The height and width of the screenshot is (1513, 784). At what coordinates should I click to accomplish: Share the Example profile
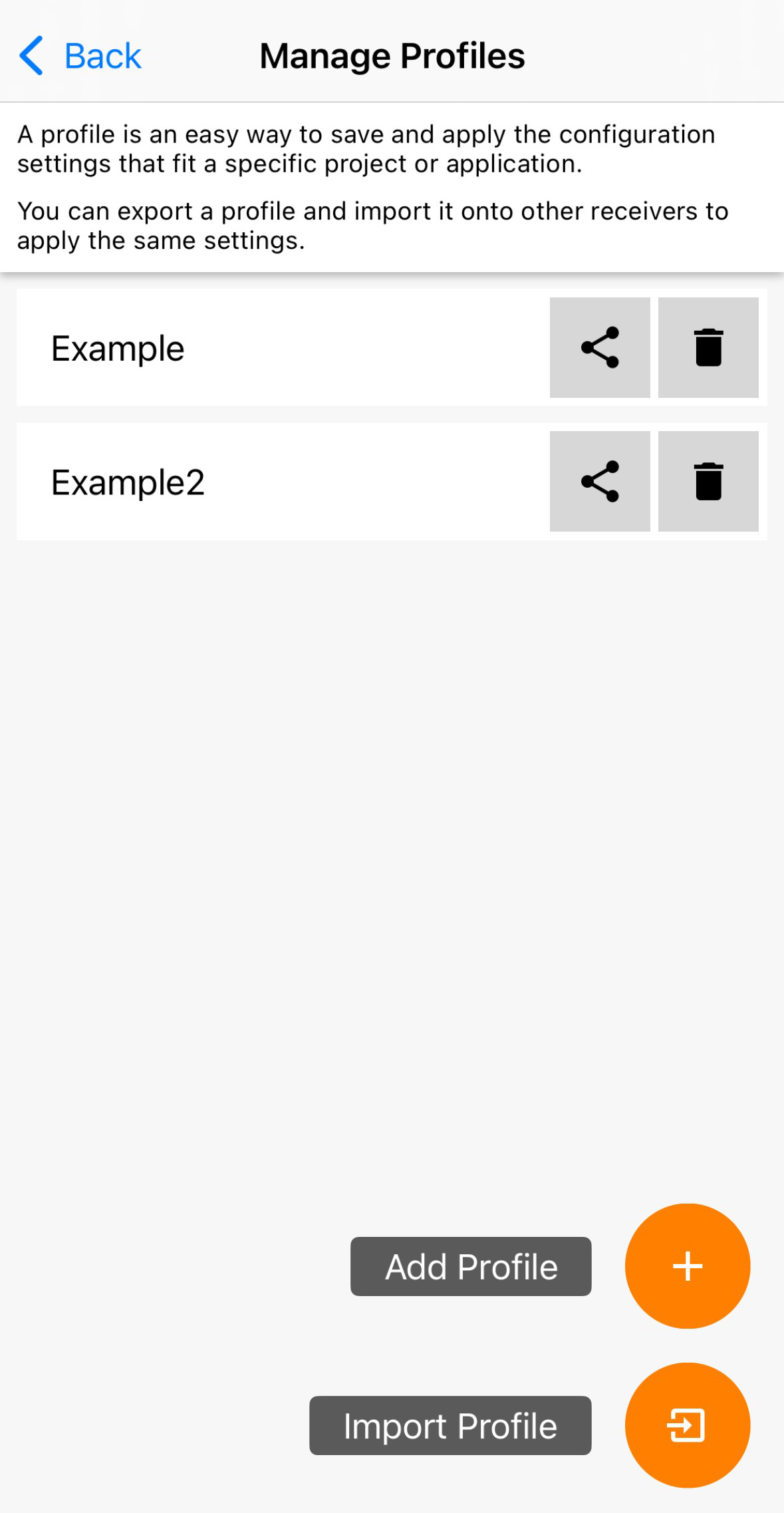pyautogui.click(x=600, y=347)
